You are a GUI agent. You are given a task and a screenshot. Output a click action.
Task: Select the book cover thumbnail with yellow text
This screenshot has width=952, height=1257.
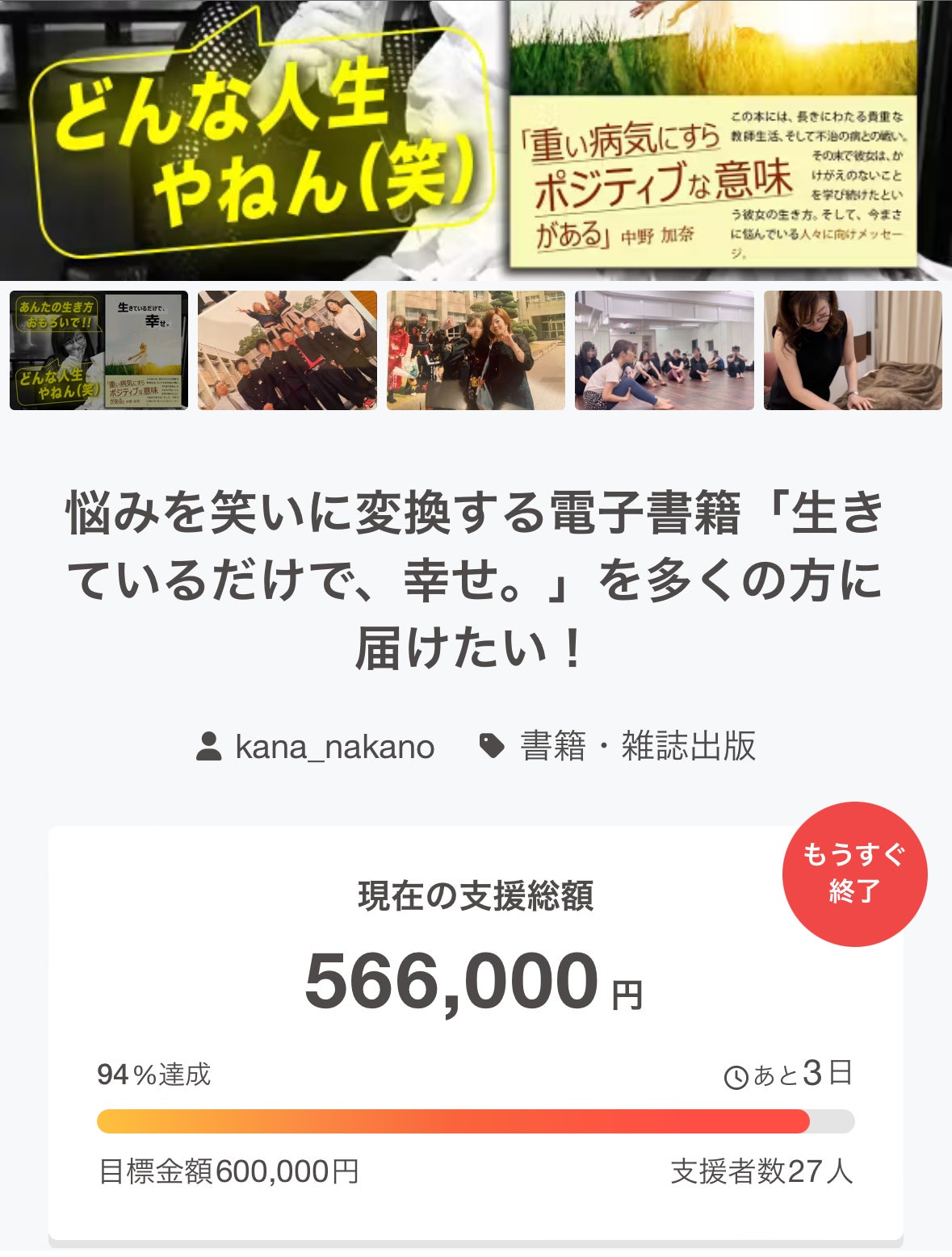point(99,350)
